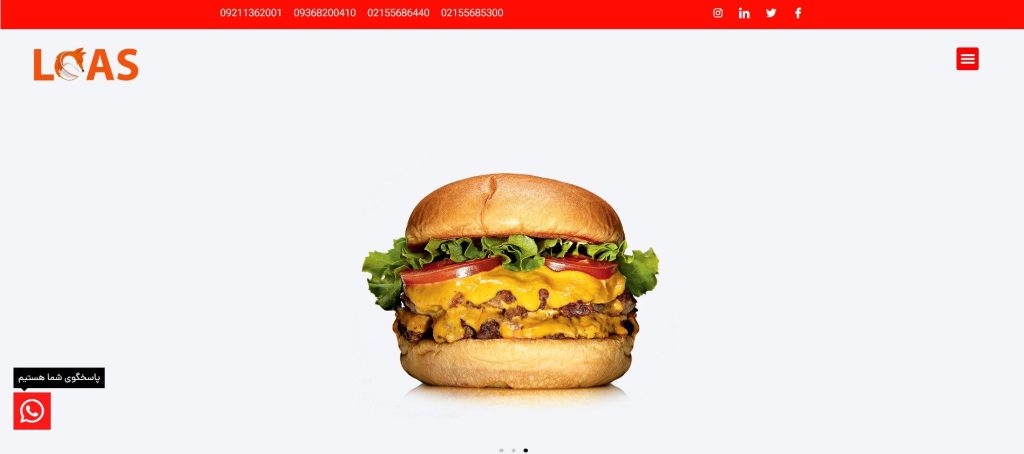Open the red hamburger menu
This screenshot has height=454, width=1024.
tap(967, 59)
